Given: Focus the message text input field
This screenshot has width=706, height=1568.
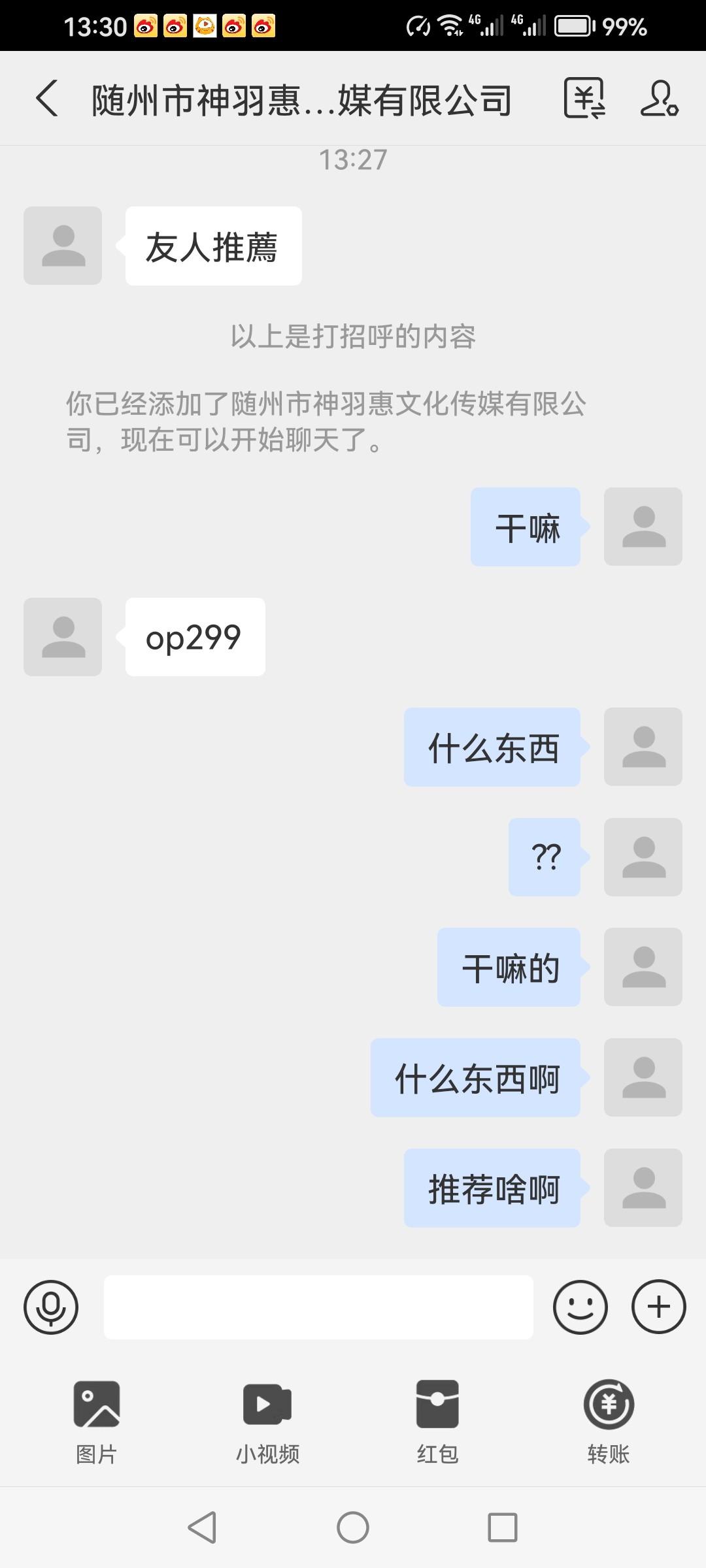Looking at the screenshot, I should (318, 1307).
